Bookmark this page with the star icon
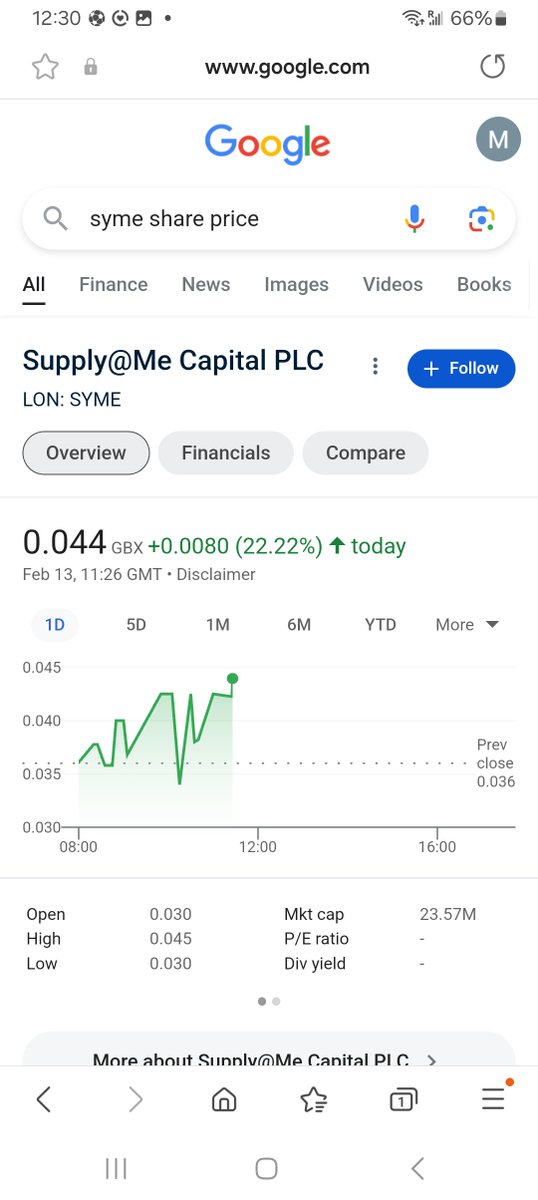 tap(45, 67)
